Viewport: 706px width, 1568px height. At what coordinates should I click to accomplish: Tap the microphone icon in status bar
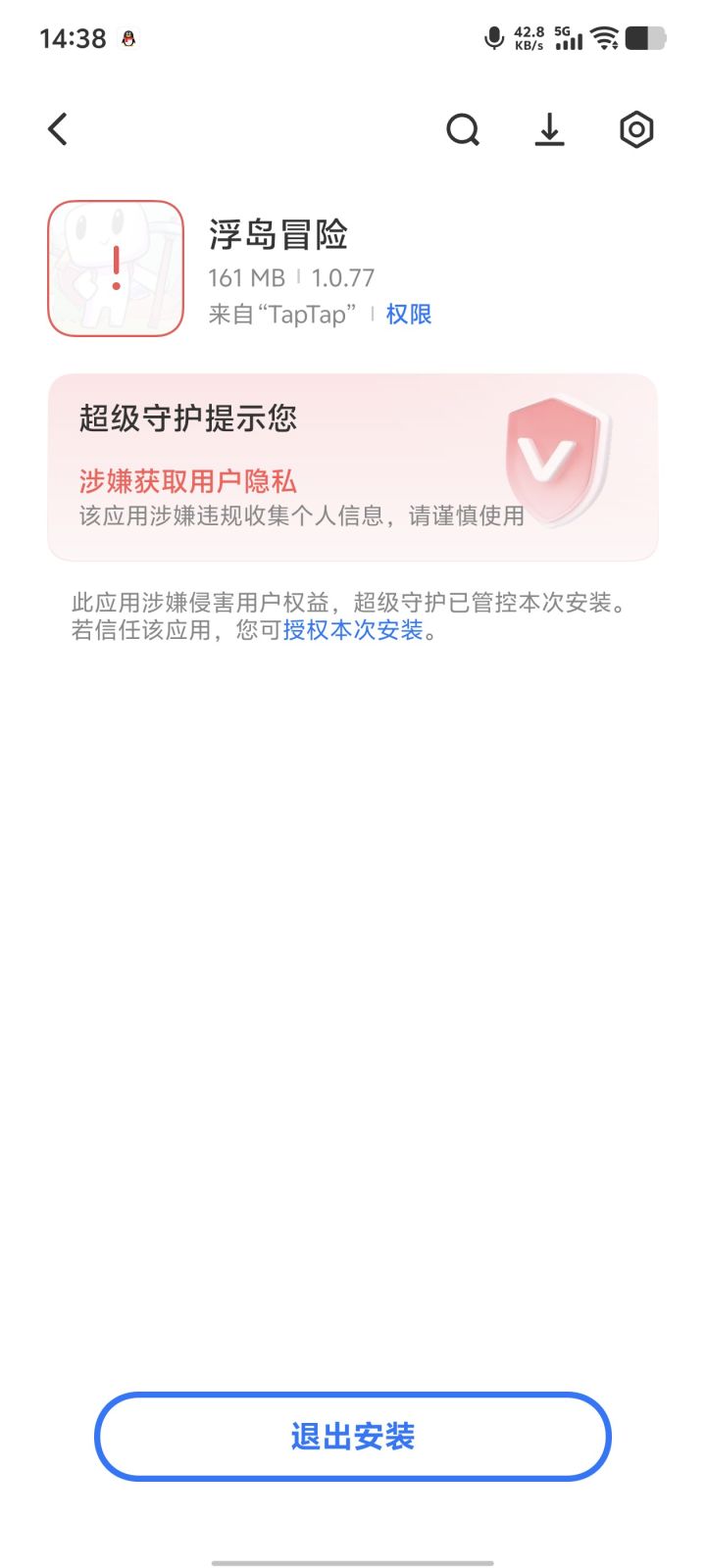(x=493, y=38)
